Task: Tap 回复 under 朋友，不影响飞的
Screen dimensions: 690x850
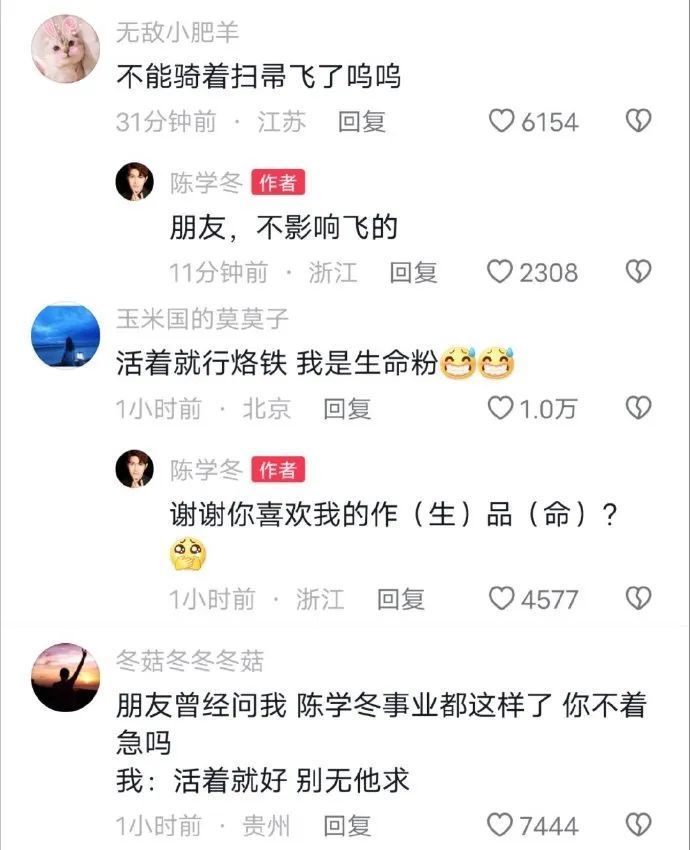Action: 413,272
